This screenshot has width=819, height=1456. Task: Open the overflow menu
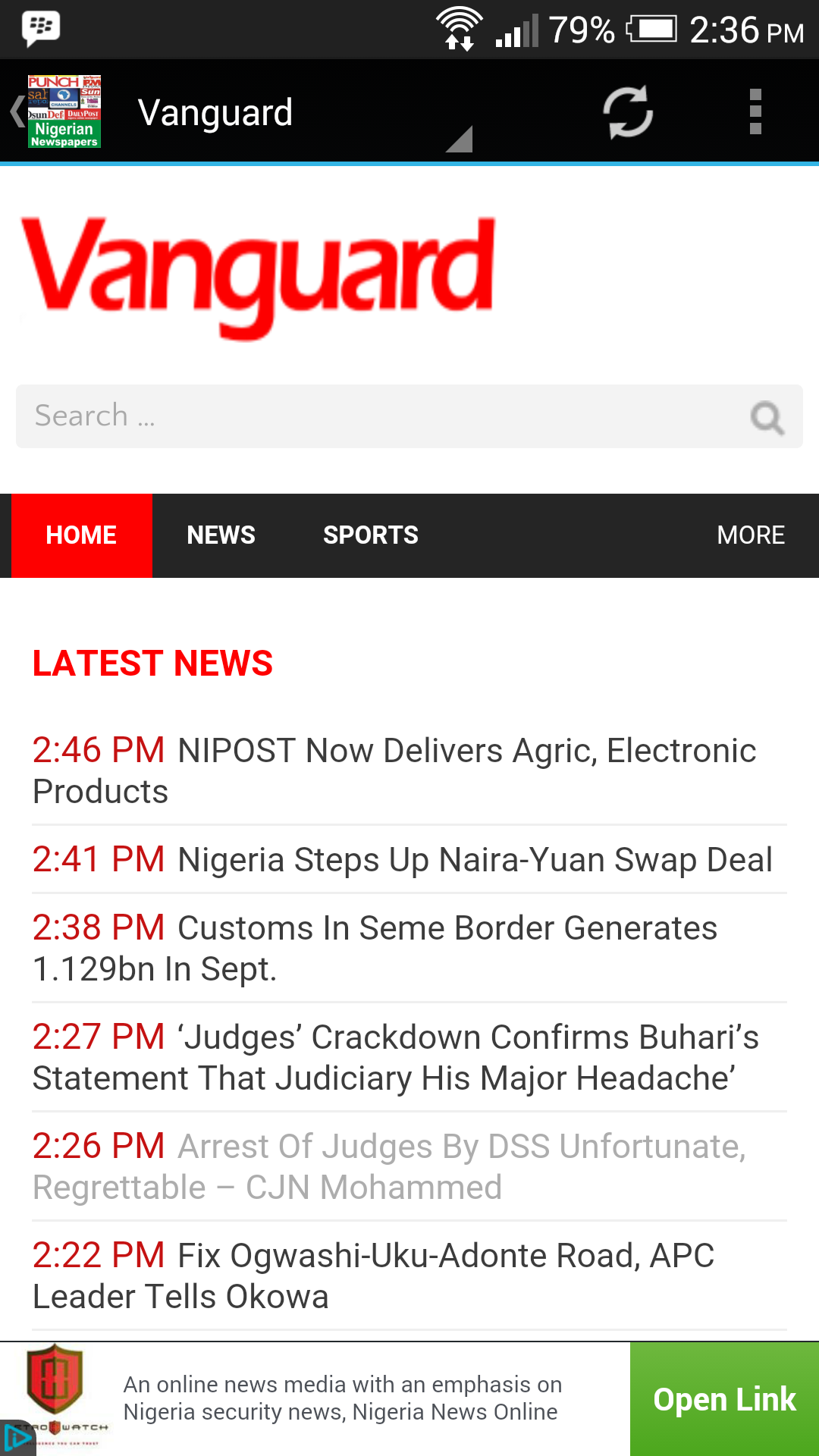(755, 112)
